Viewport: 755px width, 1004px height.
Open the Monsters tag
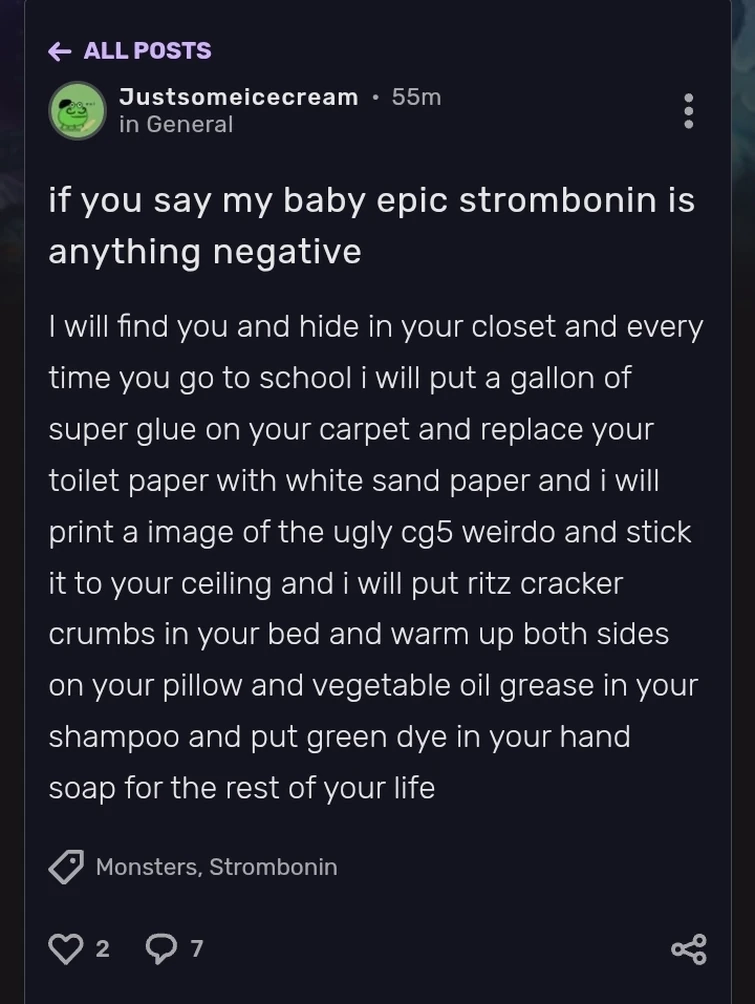tap(148, 867)
